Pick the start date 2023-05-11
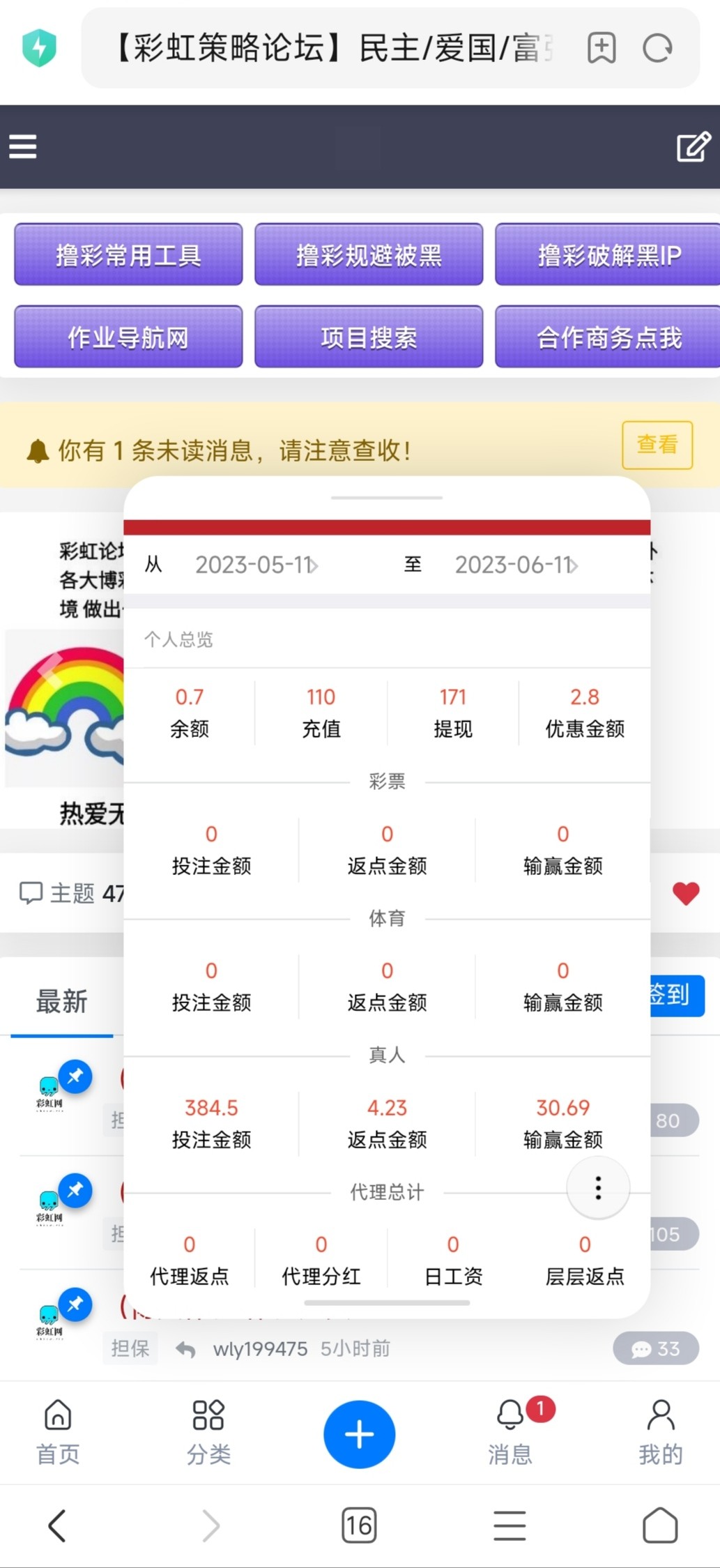Image resolution: width=720 pixels, height=1568 pixels. (256, 565)
